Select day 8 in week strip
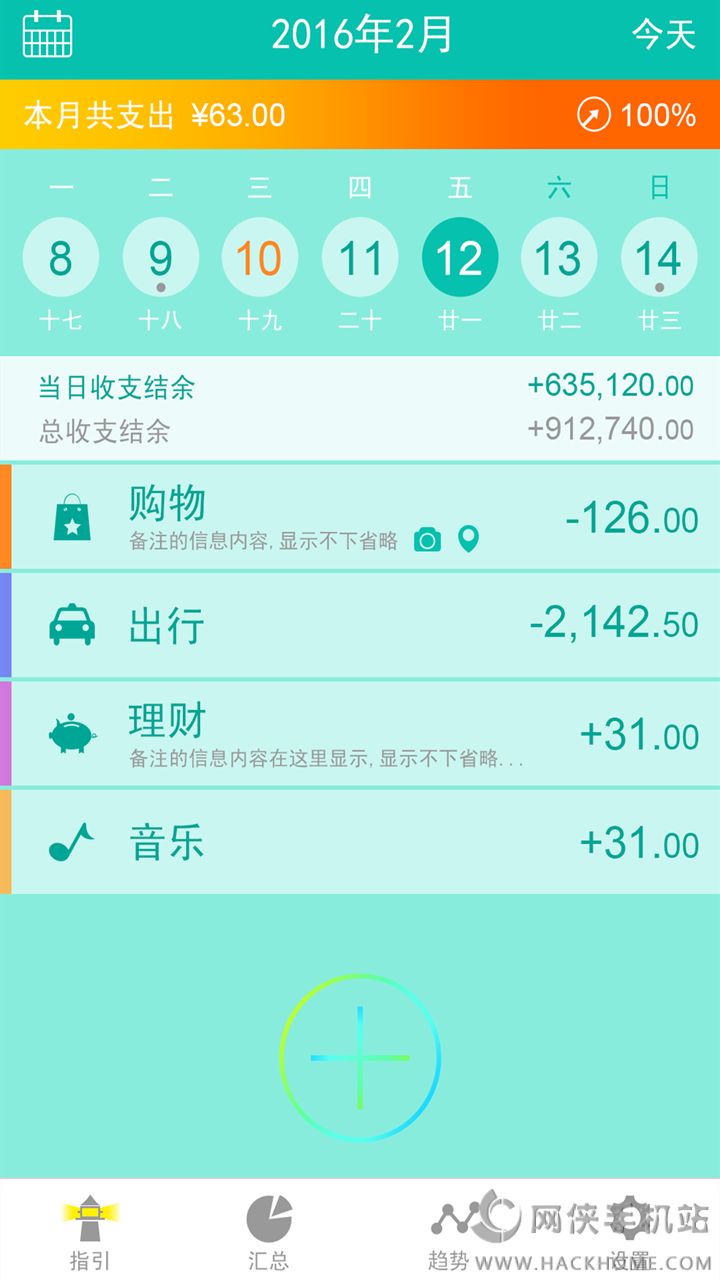The image size is (720, 1280). point(60,259)
